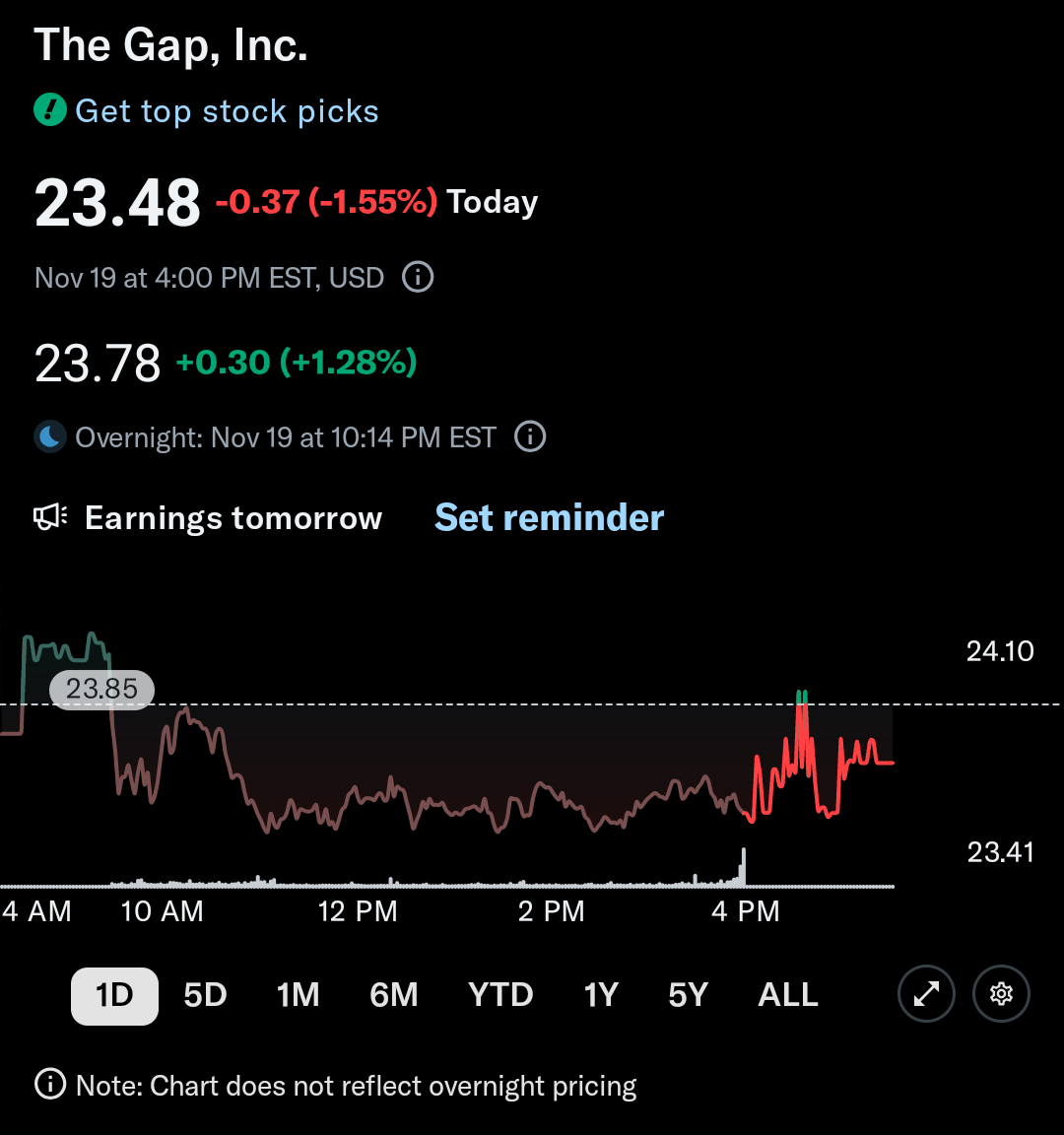Tap the info icon beside Overnight time

(530, 436)
